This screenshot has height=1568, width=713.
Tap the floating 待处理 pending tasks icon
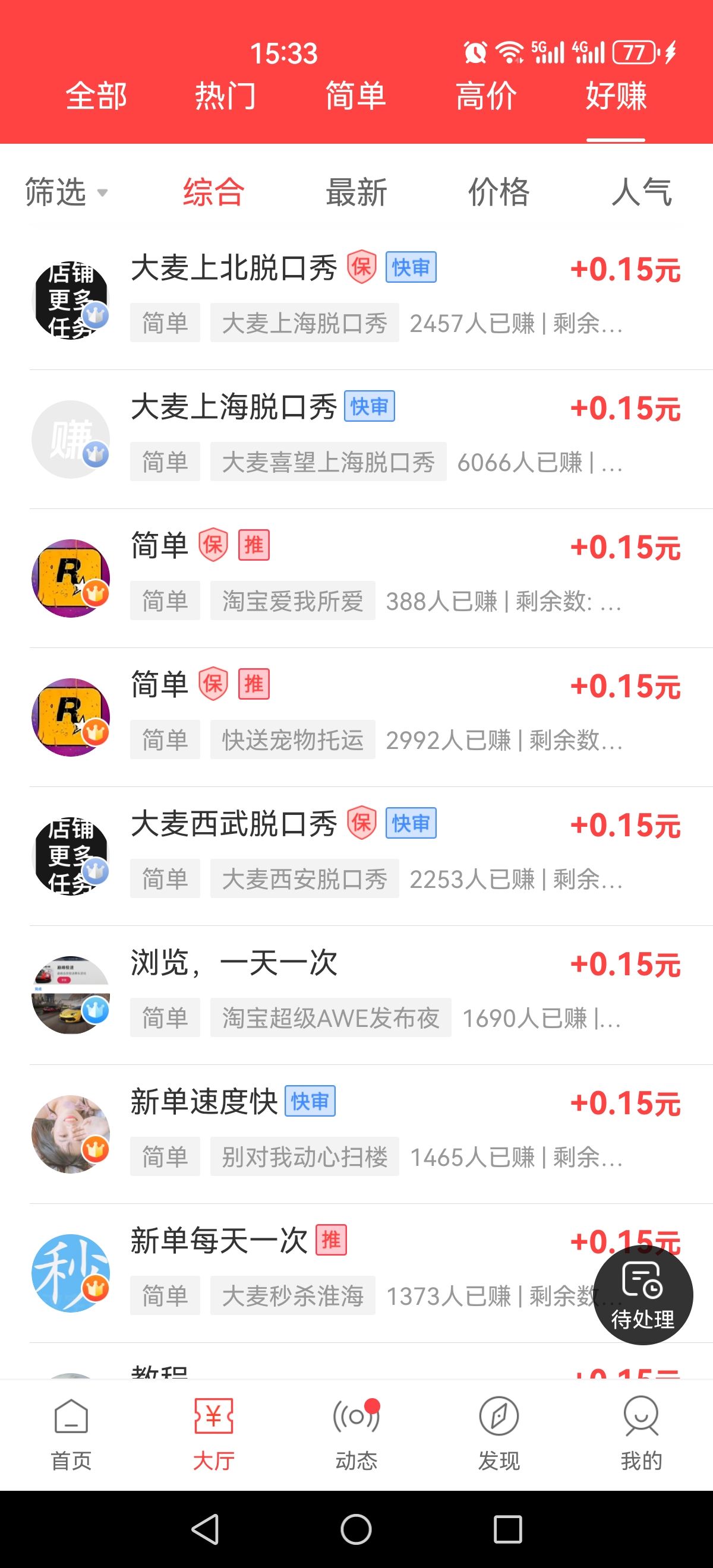[642, 1296]
